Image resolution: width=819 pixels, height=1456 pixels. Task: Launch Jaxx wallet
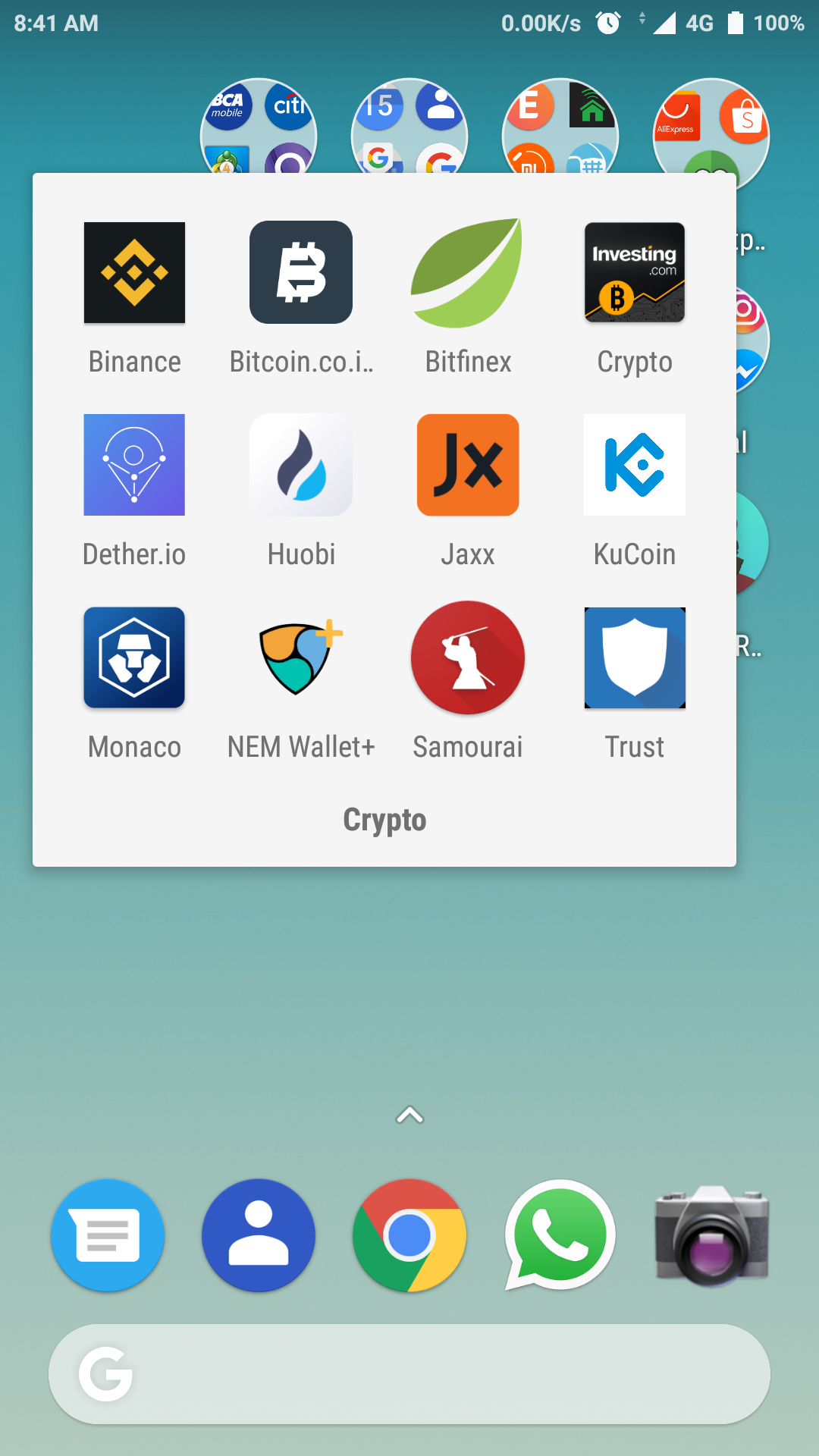pyautogui.click(x=468, y=465)
